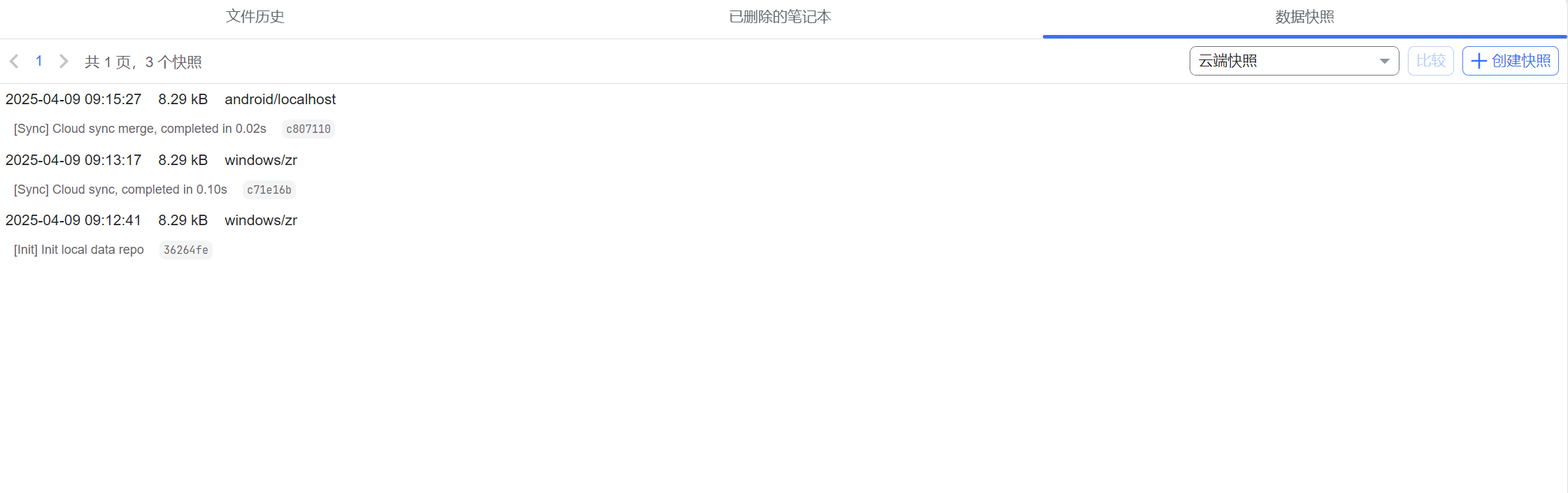Tap the c71e16b snapshot ID
The width and height of the screenshot is (1568, 493).
269,190
